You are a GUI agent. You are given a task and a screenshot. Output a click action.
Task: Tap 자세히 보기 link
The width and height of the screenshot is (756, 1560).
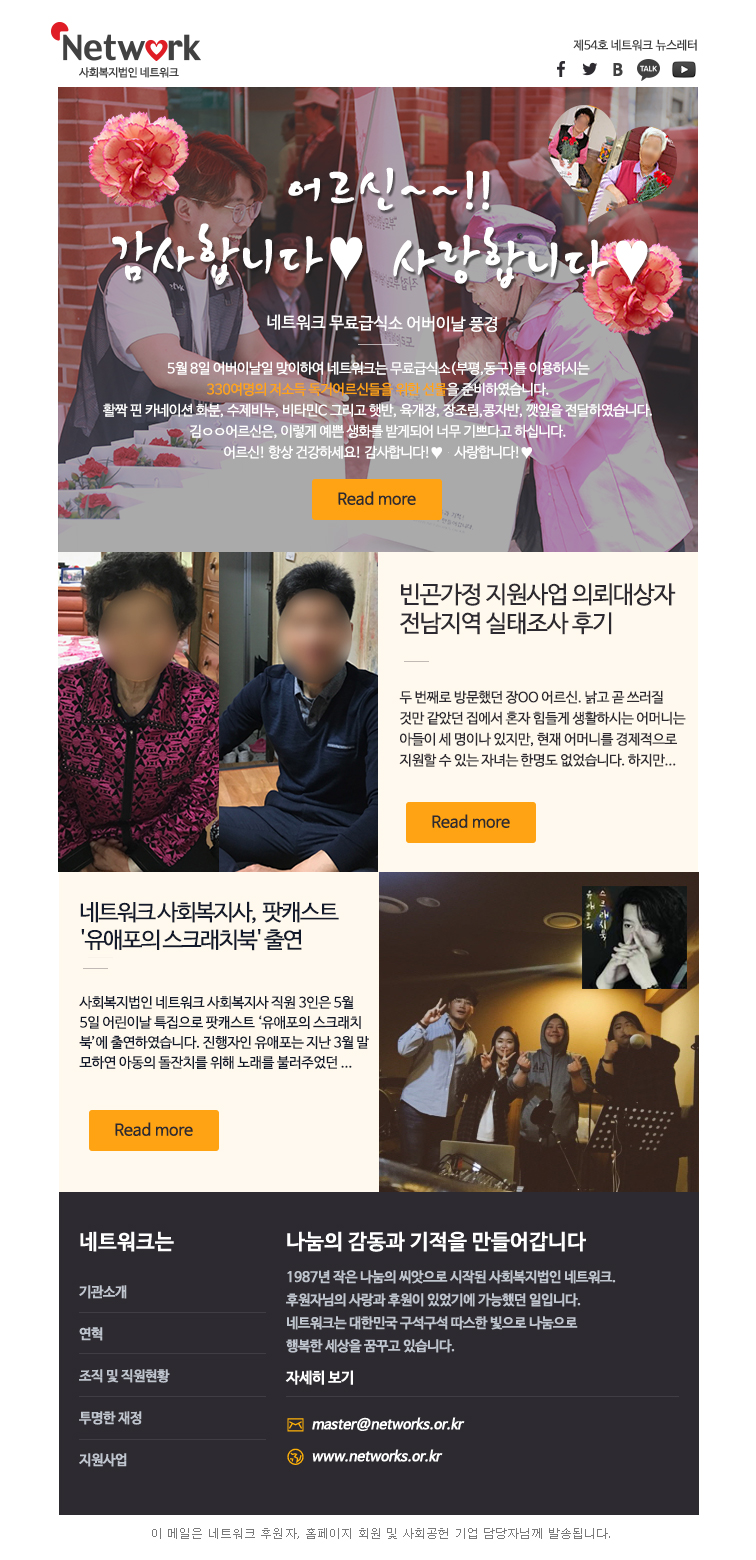click(320, 1378)
